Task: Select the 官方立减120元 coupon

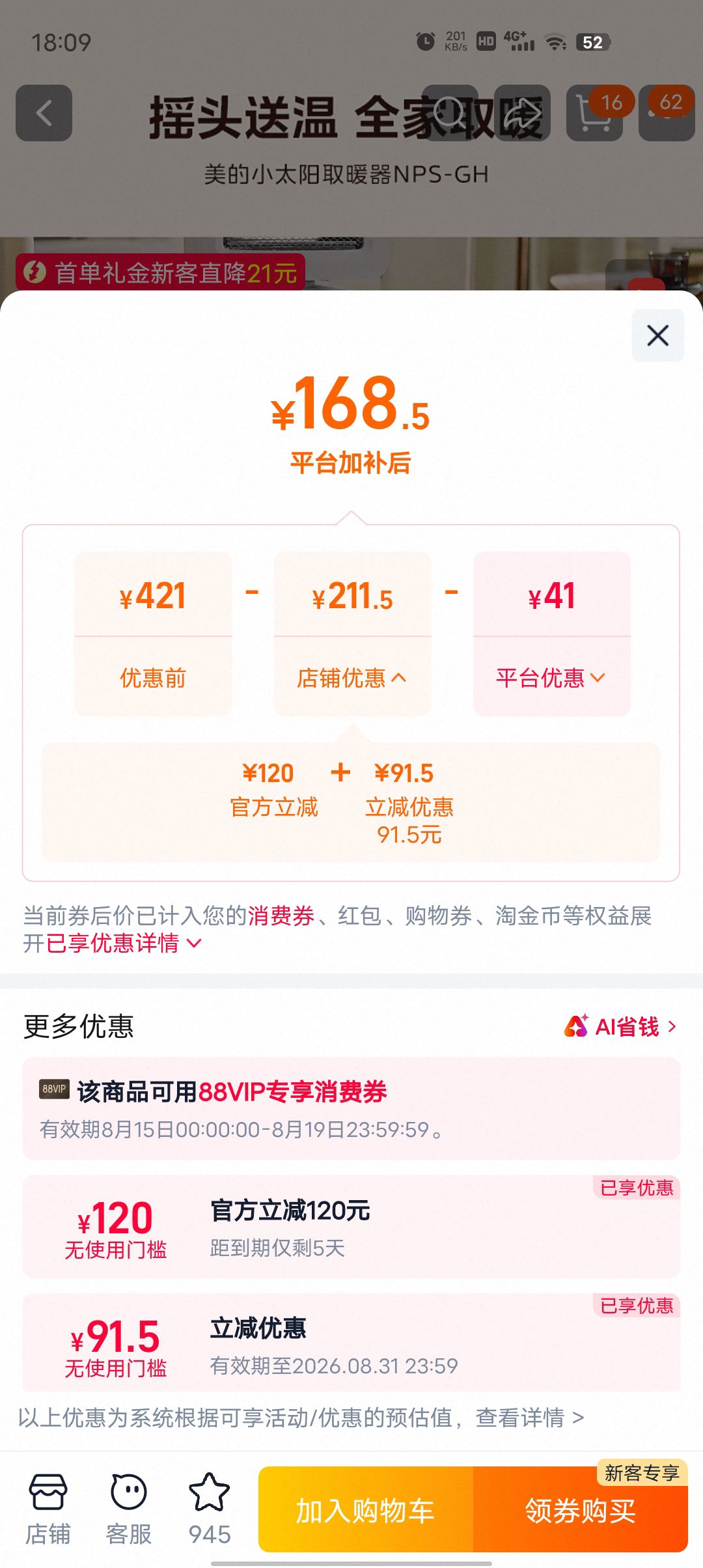Action: (351, 1226)
